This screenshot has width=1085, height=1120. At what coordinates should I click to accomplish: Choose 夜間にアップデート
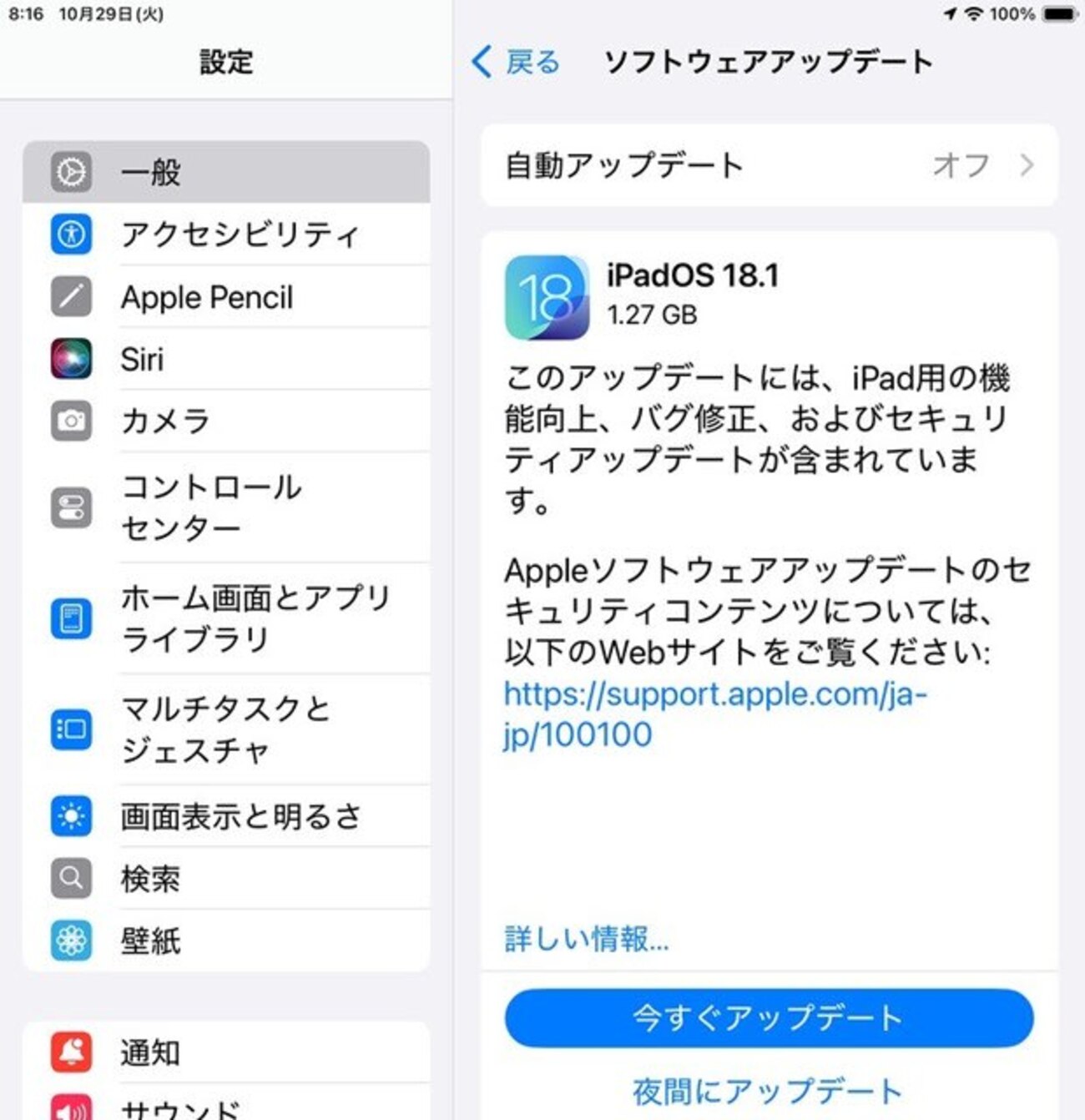[767, 1091]
